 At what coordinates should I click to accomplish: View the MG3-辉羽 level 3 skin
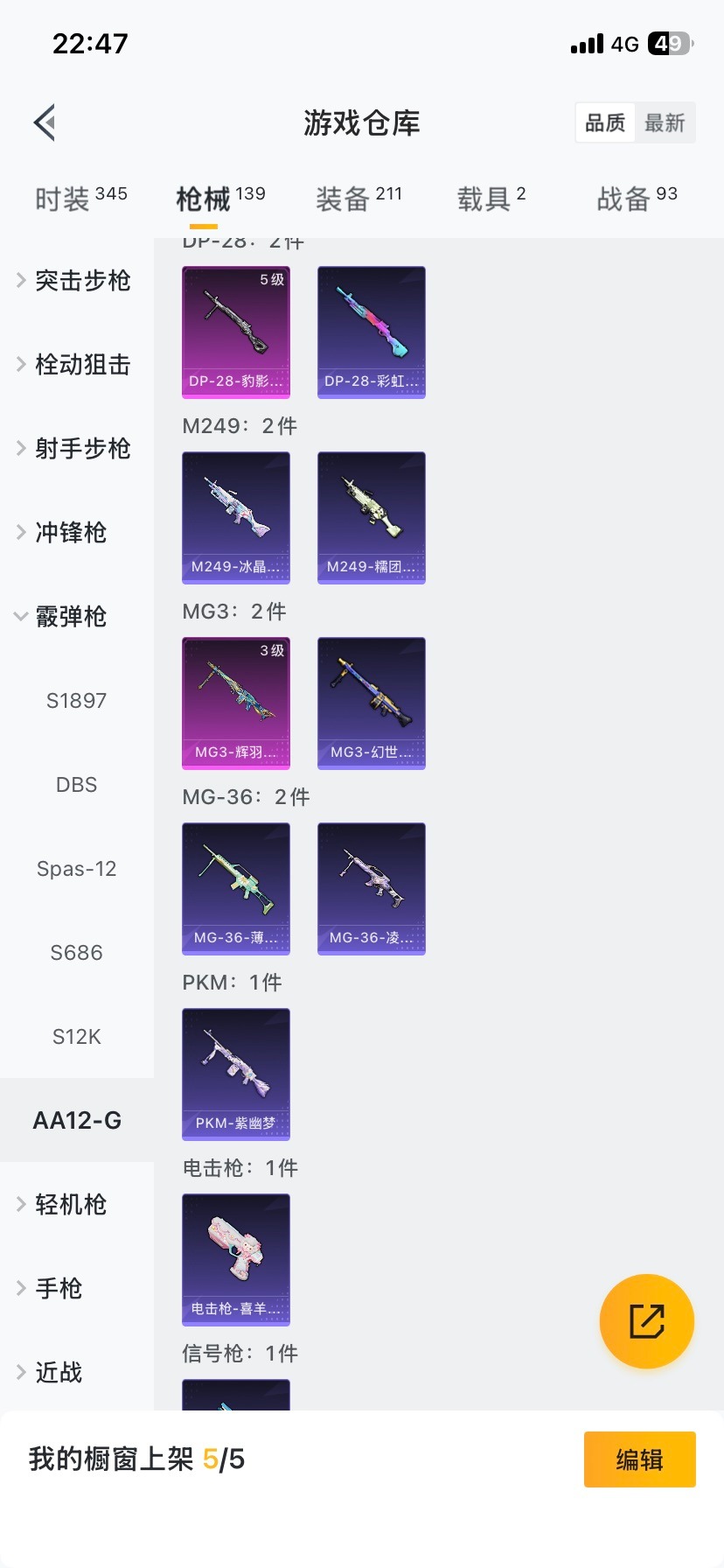tap(236, 703)
